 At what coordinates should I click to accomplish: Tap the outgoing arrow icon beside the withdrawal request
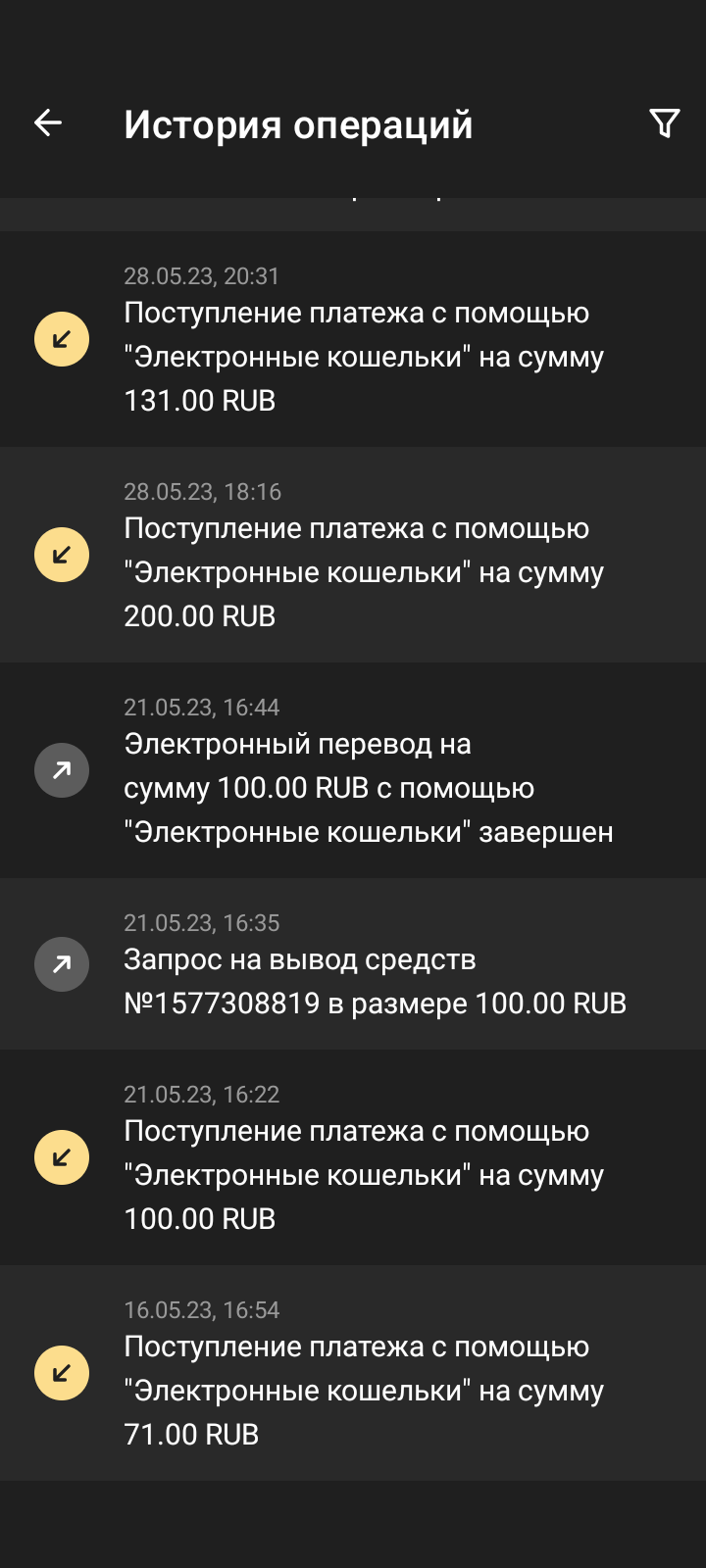[x=62, y=964]
